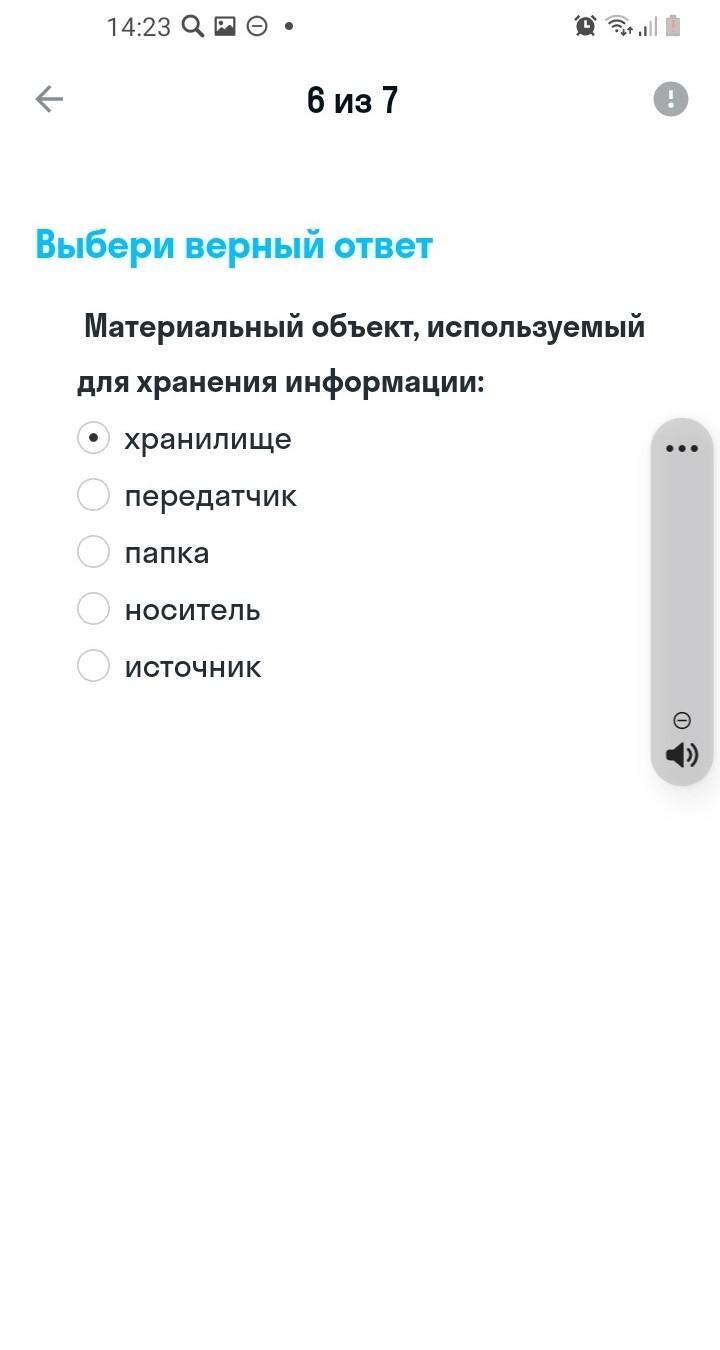Image resolution: width=720 pixels, height=1350 pixels.
Task: Select the «источник» radio button
Action: (93, 666)
